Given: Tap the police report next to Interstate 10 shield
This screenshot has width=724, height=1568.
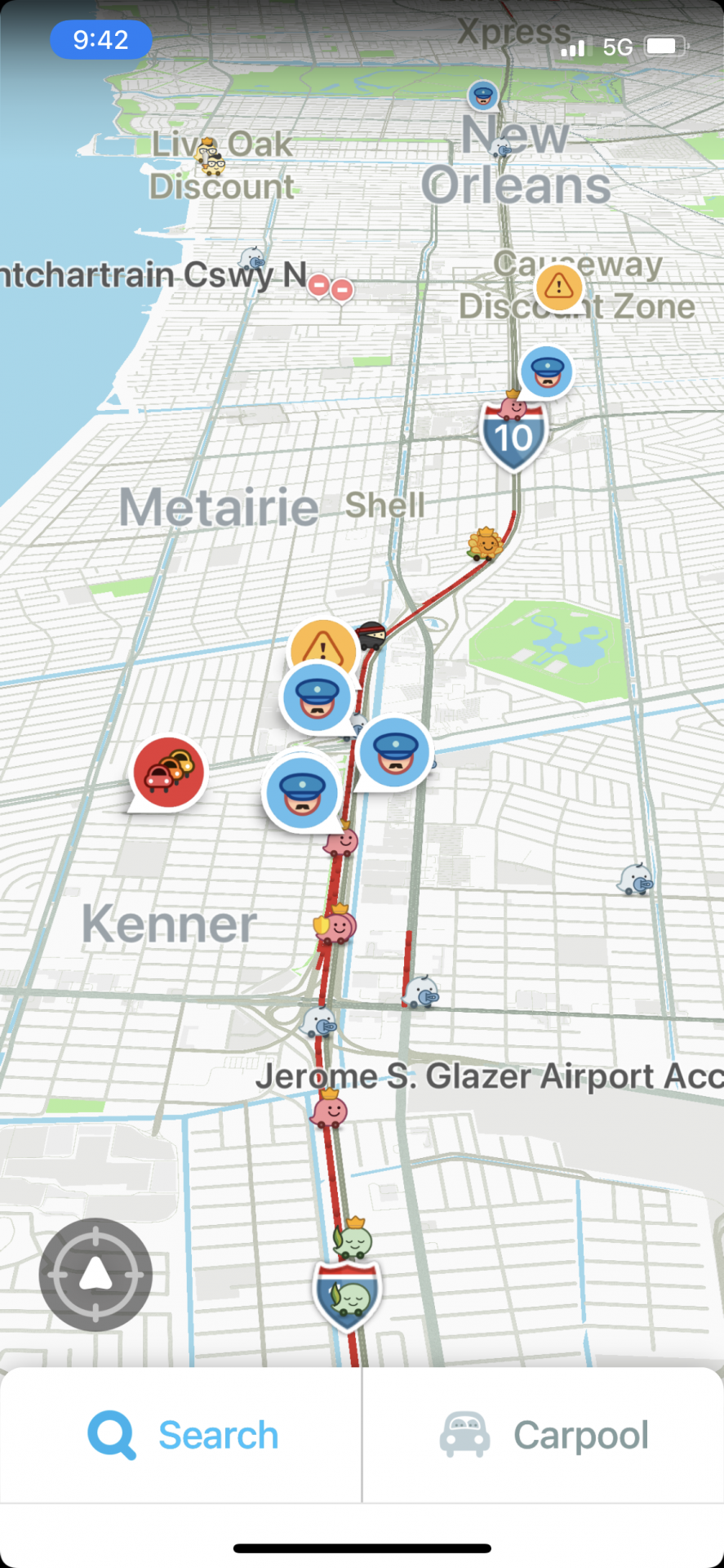Looking at the screenshot, I should click(546, 372).
